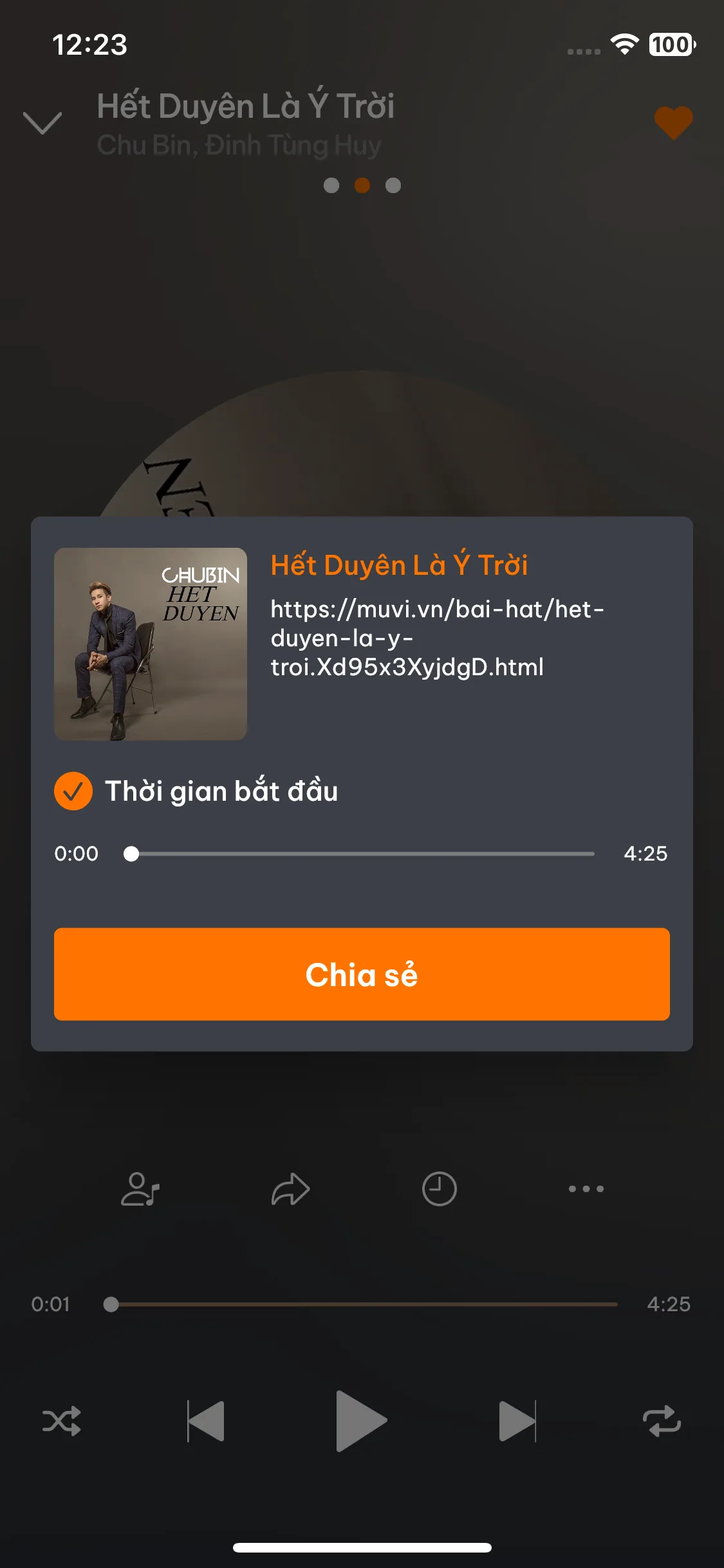Tap the orange Chia sẻ button
The width and height of the screenshot is (724, 1568).
[362, 974]
